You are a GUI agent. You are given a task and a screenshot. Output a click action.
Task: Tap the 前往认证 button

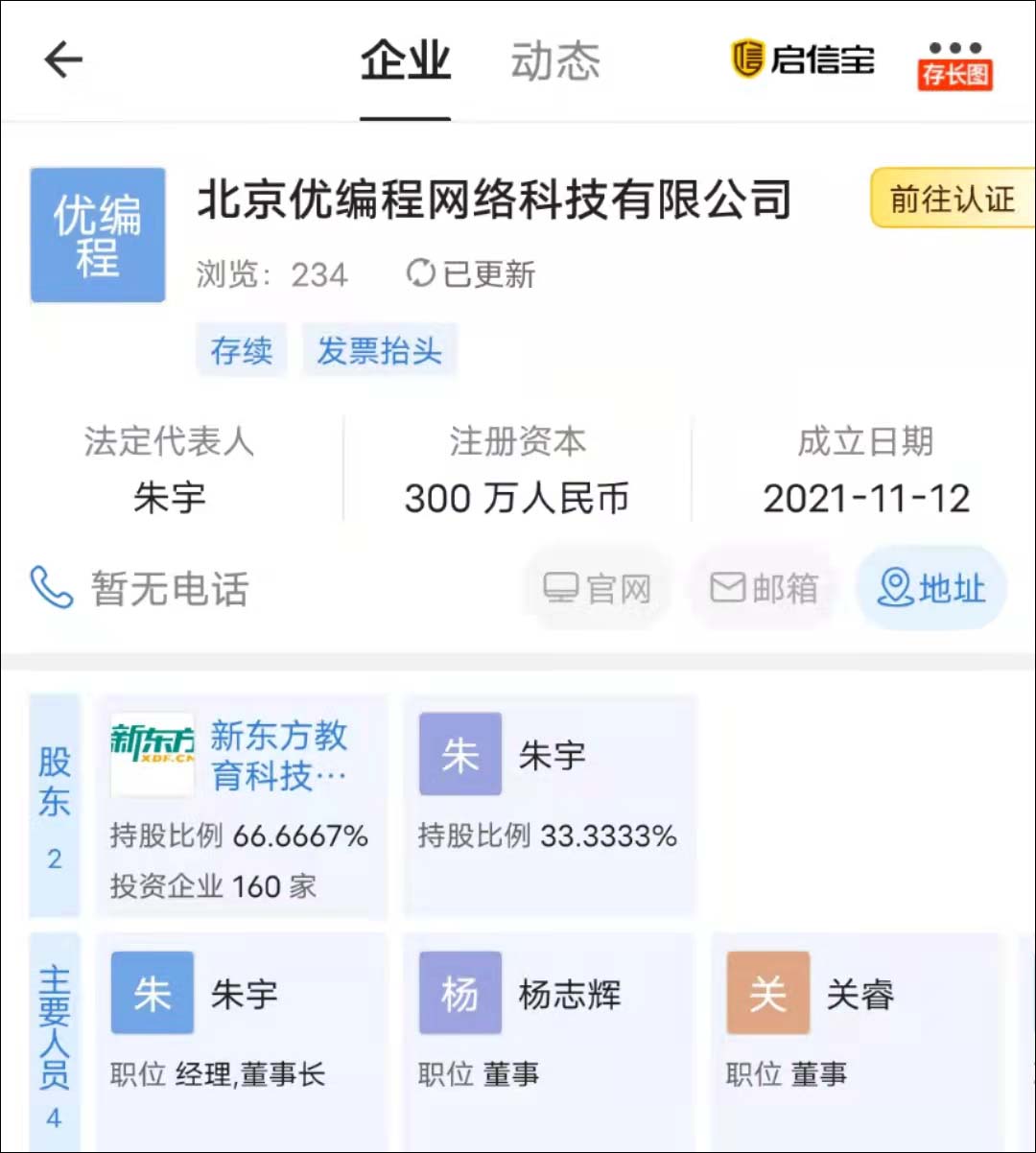pos(952,199)
